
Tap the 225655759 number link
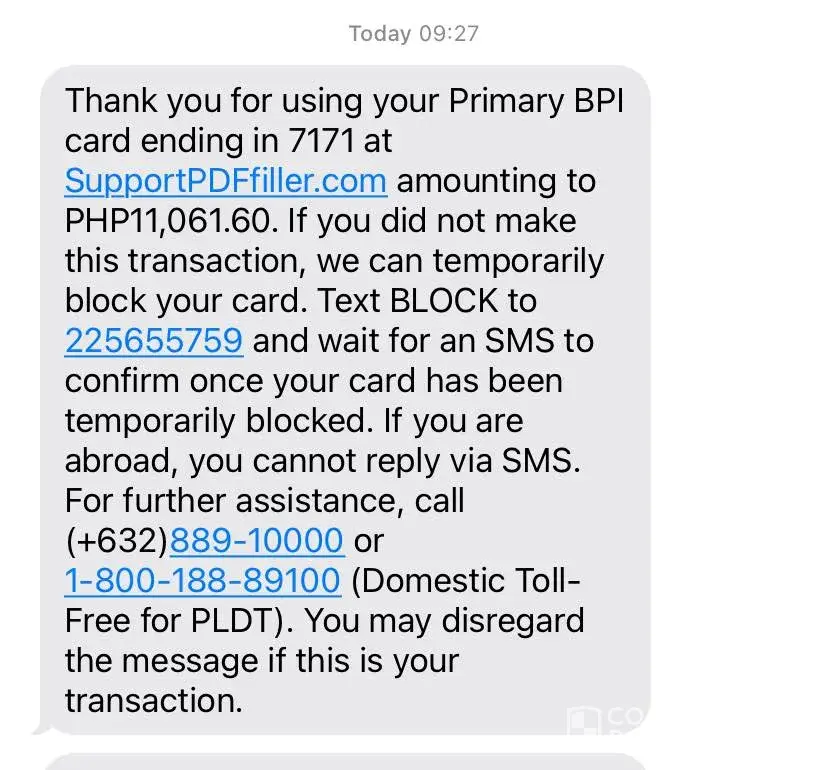pos(153,341)
